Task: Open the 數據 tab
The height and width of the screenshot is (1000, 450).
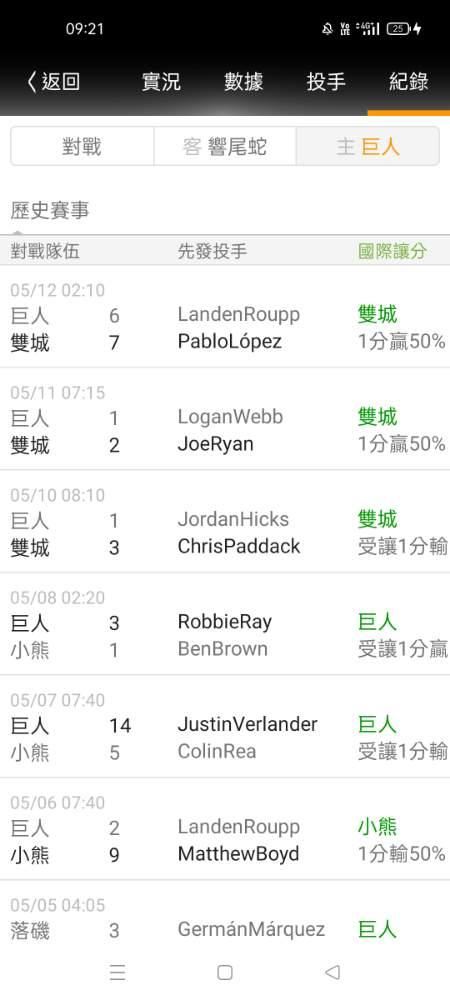Action: point(243,82)
